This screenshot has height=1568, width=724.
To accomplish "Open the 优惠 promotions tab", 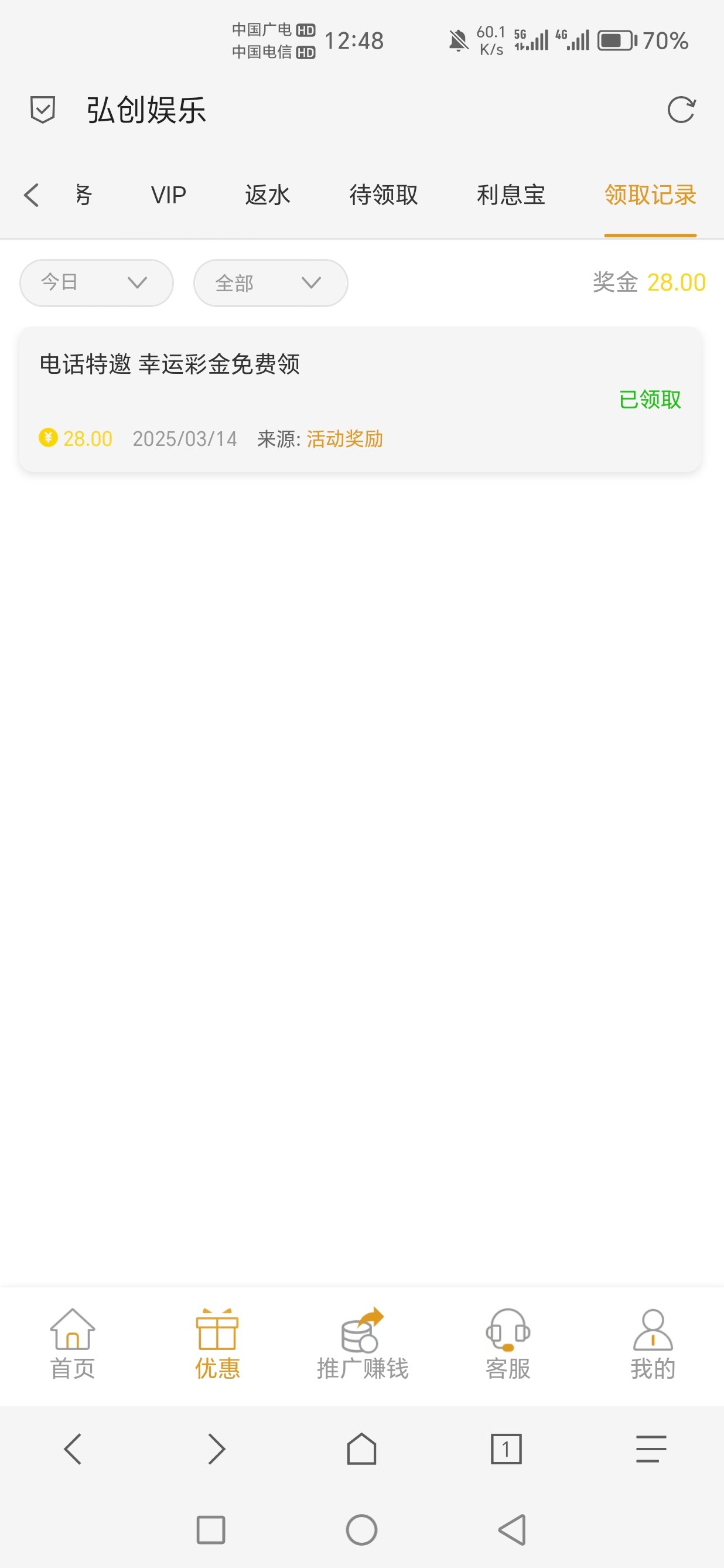I will 217,1344.
